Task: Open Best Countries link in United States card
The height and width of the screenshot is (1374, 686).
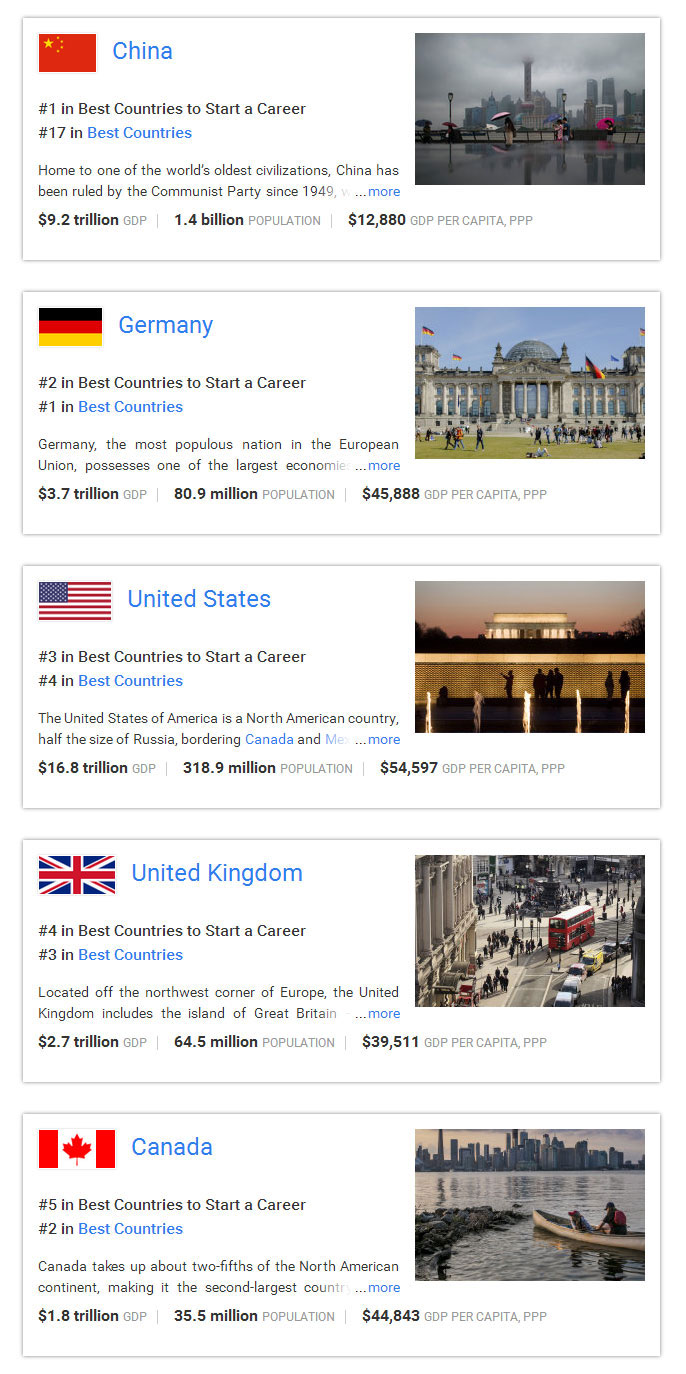Action: [x=130, y=681]
